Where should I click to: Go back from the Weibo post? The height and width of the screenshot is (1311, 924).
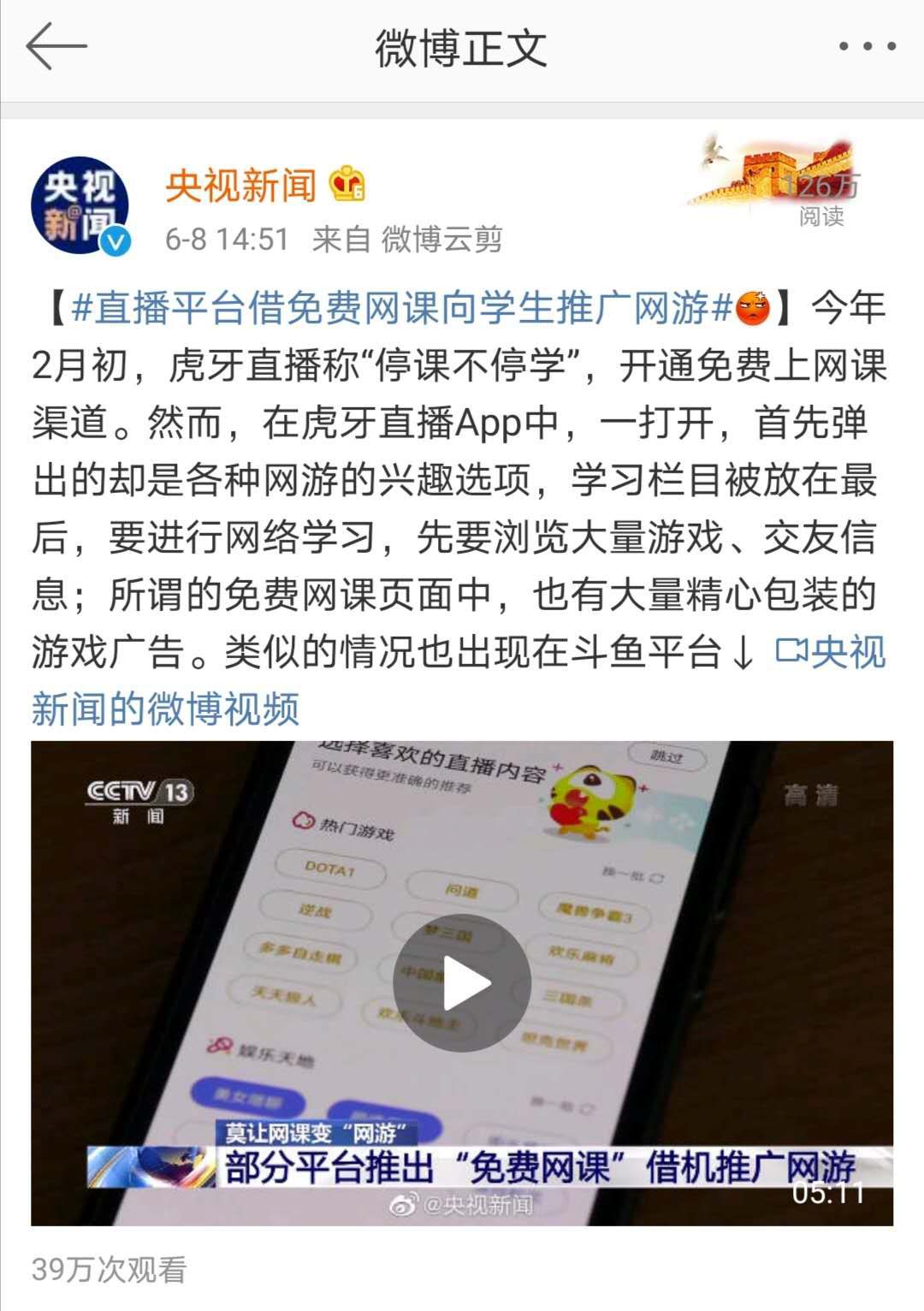56,47
